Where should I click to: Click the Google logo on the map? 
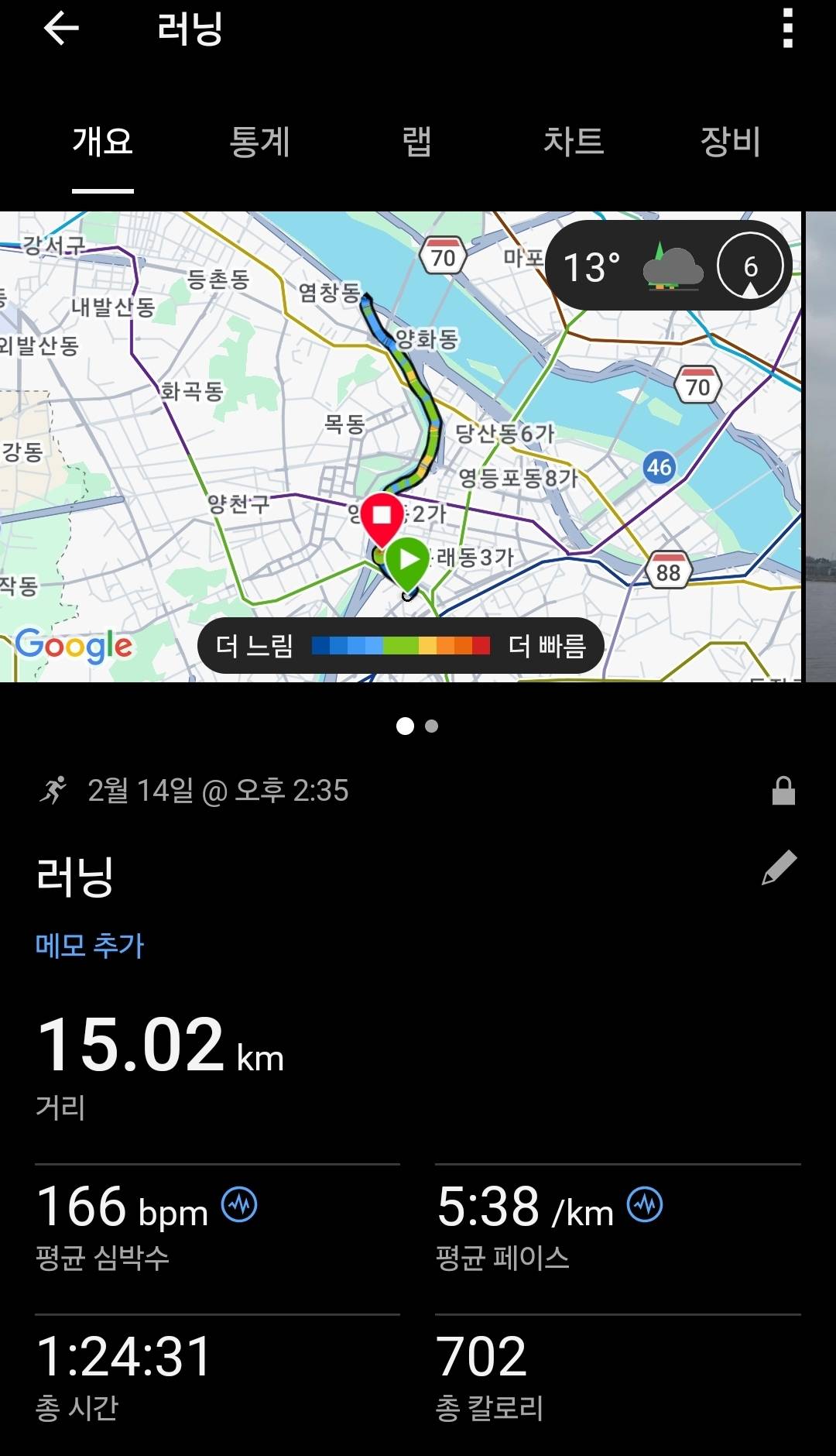point(75,645)
